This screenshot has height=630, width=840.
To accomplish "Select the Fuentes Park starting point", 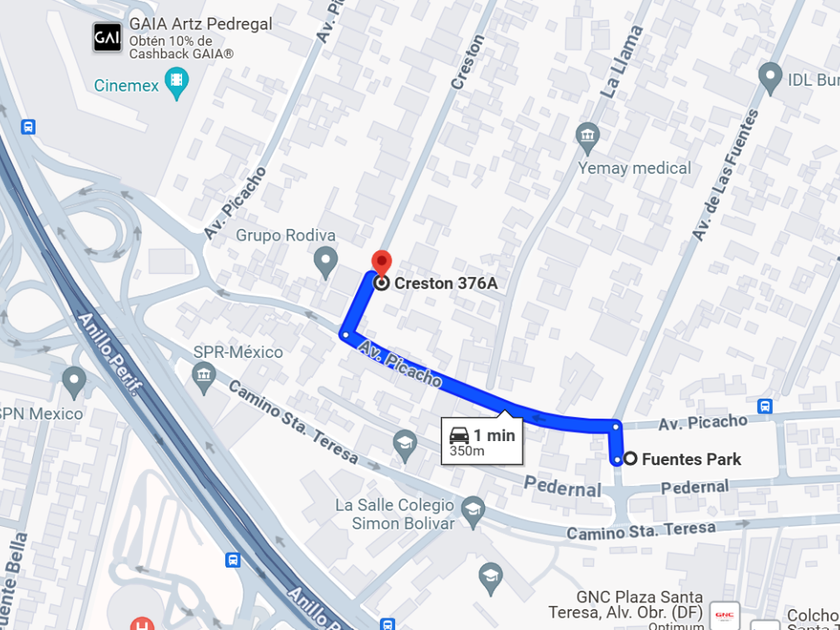I will click(631, 459).
